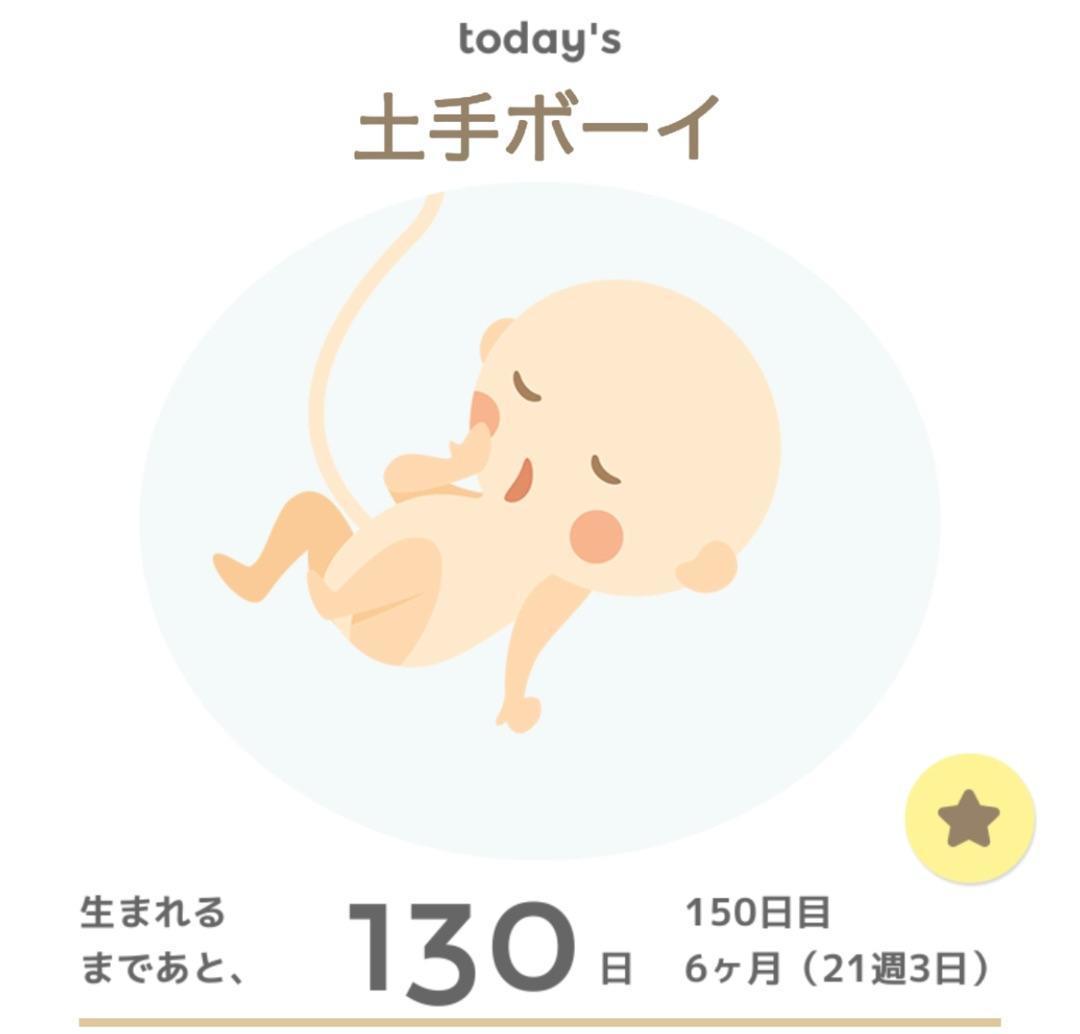Tap the yellow star button
Screen dimensions: 1080x1034
coord(969,819)
